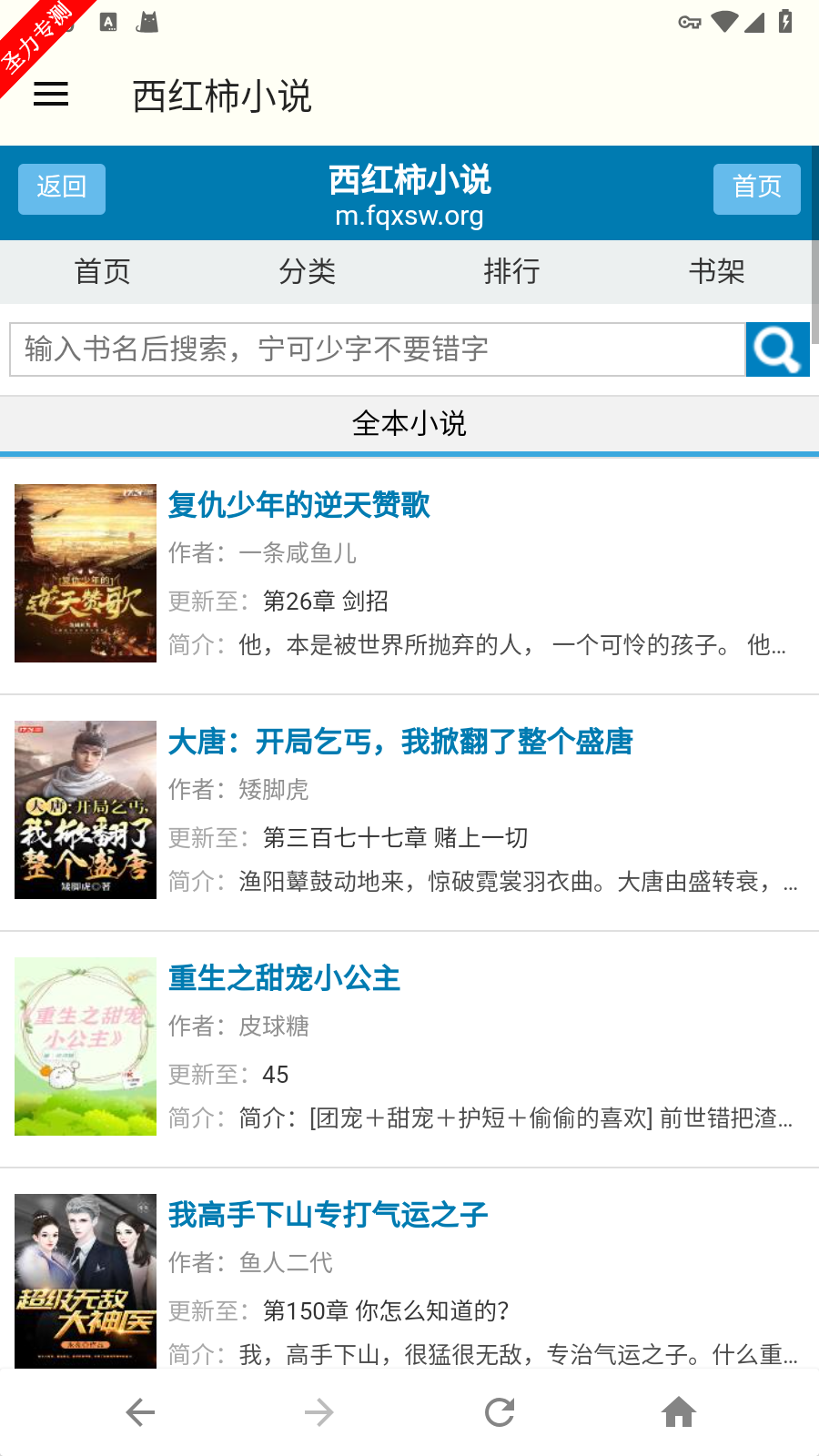Image resolution: width=819 pixels, height=1456 pixels.
Task: Open chapter 第三百七十七章 赌上一切
Action: (395, 838)
